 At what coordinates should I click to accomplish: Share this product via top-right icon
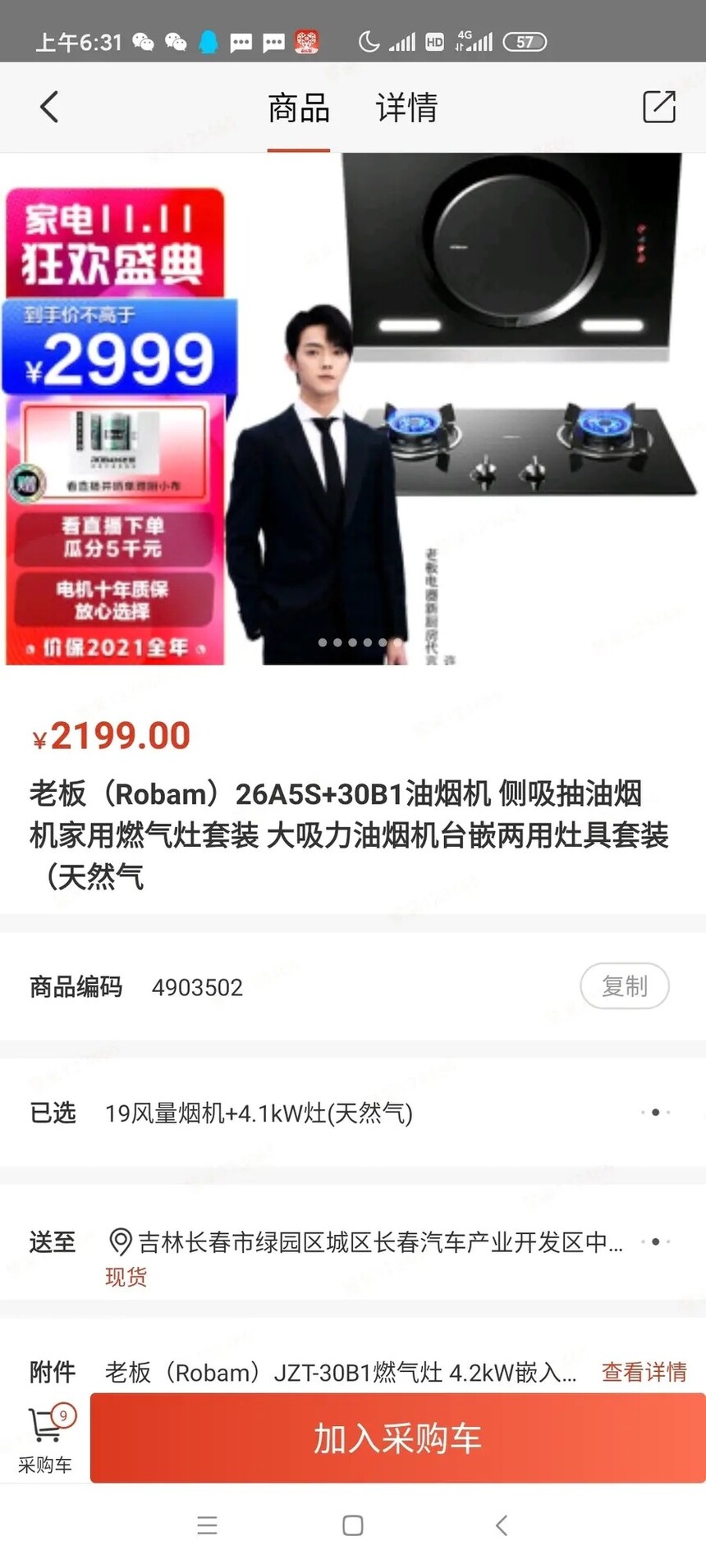658,107
